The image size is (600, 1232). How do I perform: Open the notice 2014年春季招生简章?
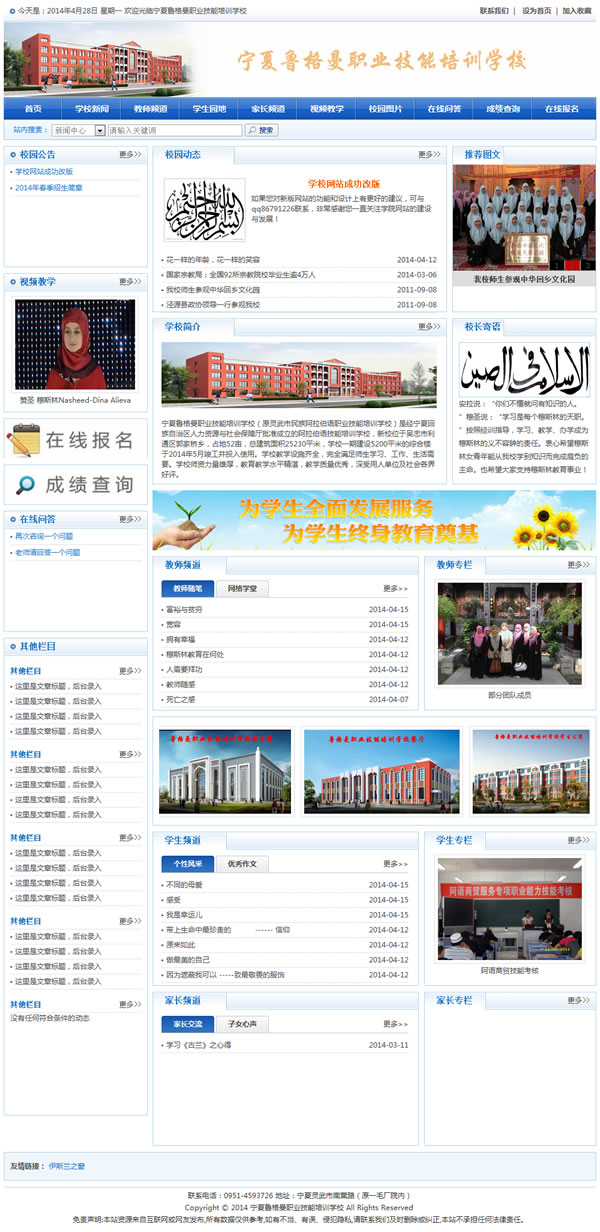pos(49,187)
